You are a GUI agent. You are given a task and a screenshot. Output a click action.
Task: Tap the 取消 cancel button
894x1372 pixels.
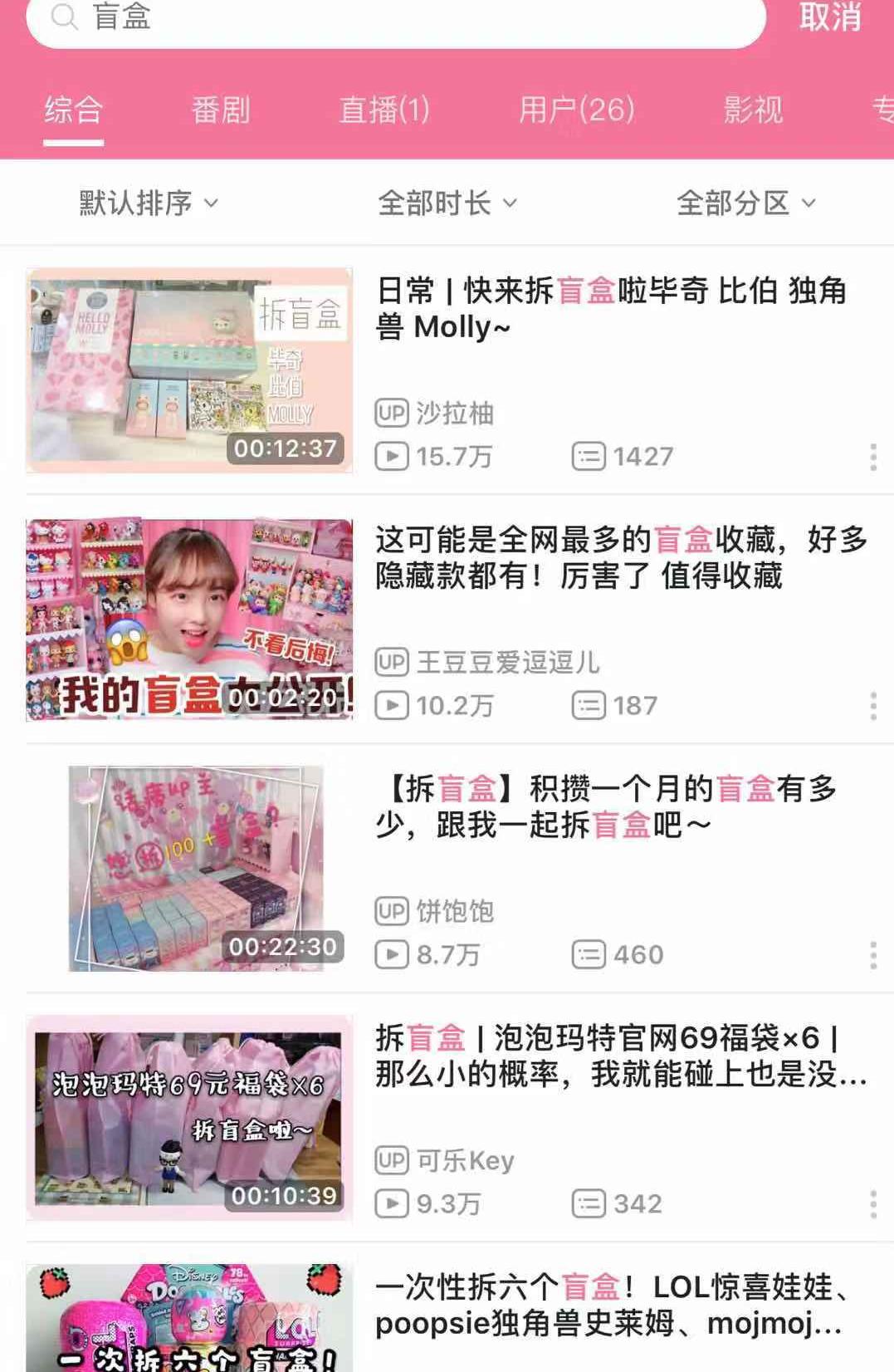[828, 18]
